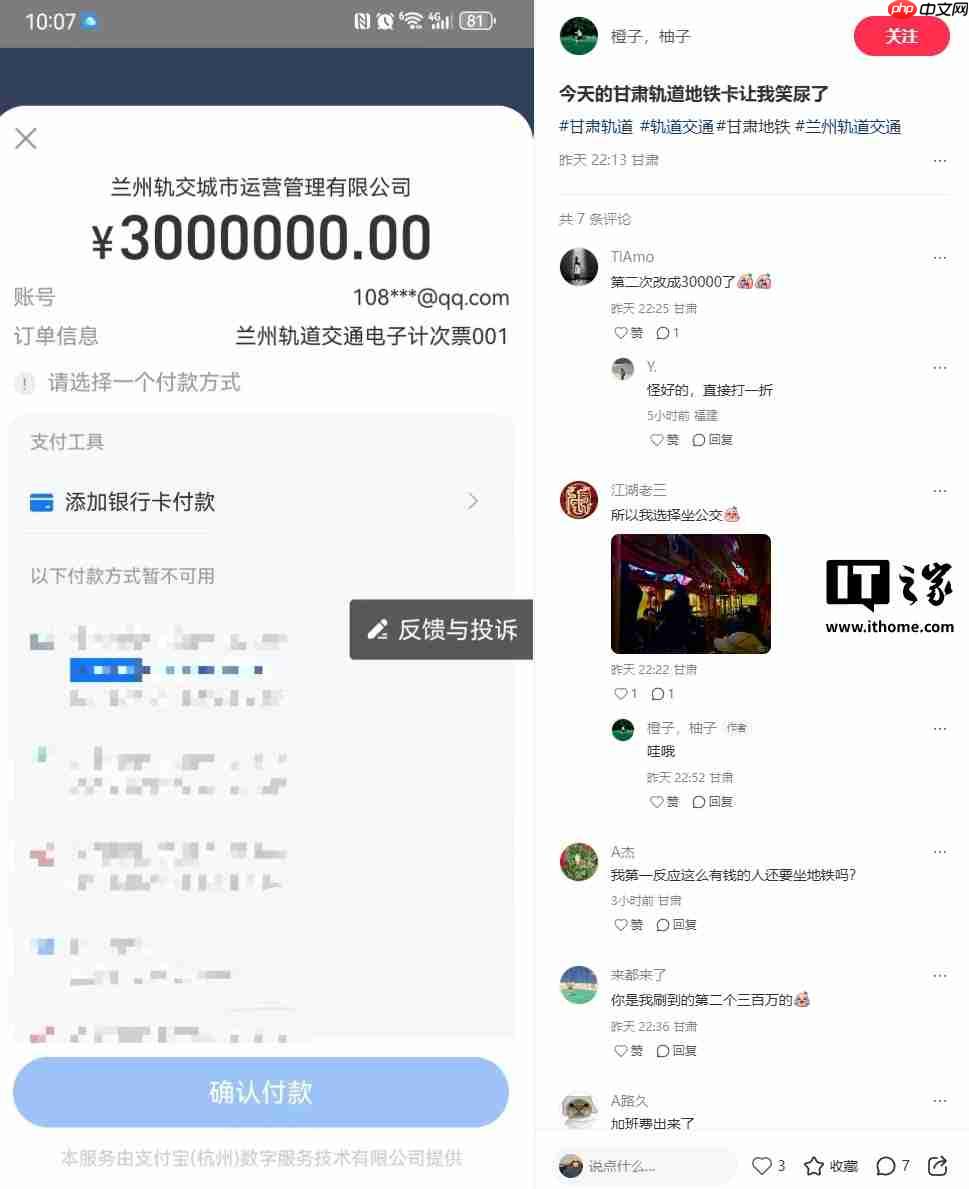Tap the 说点什么 comment input field
Screen dimensions: 969x1189
pyautogui.click(x=645, y=1165)
